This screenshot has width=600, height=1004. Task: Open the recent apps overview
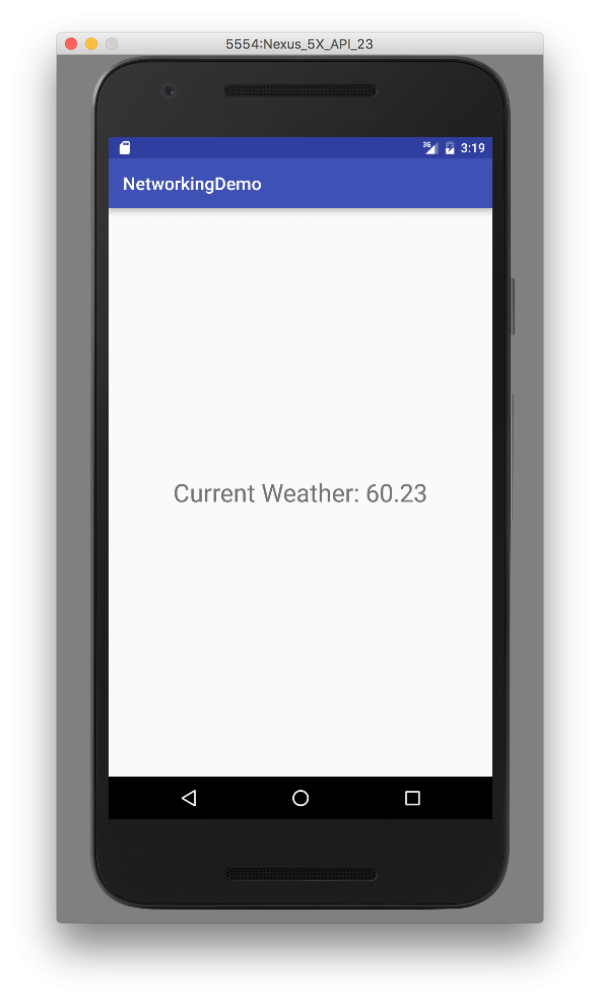click(412, 798)
